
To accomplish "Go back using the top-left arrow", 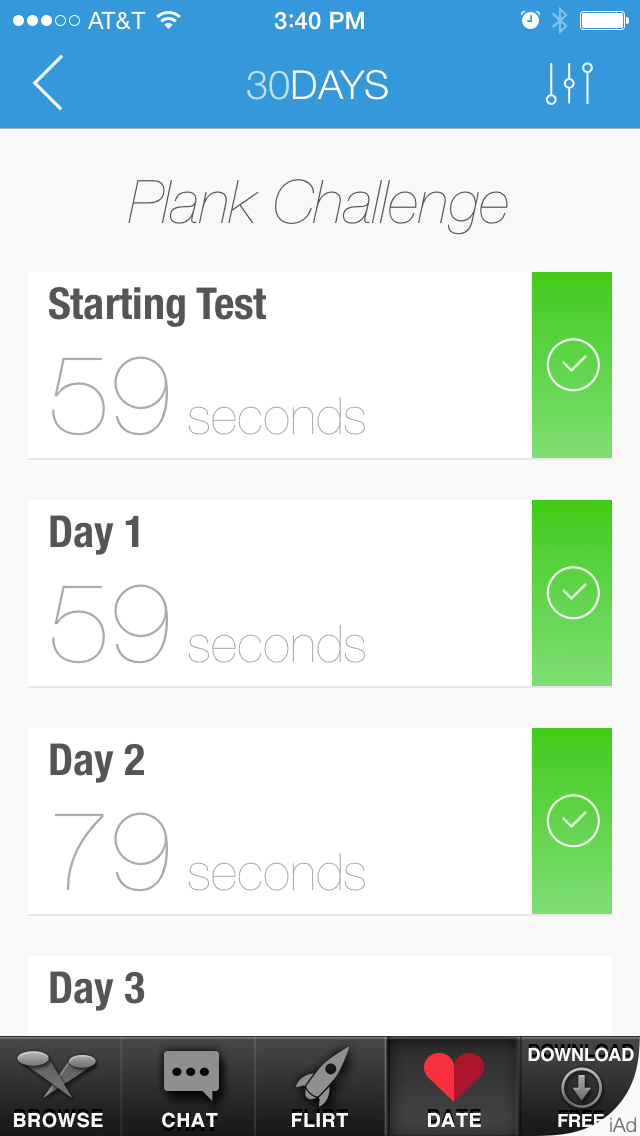I will [48, 84].
